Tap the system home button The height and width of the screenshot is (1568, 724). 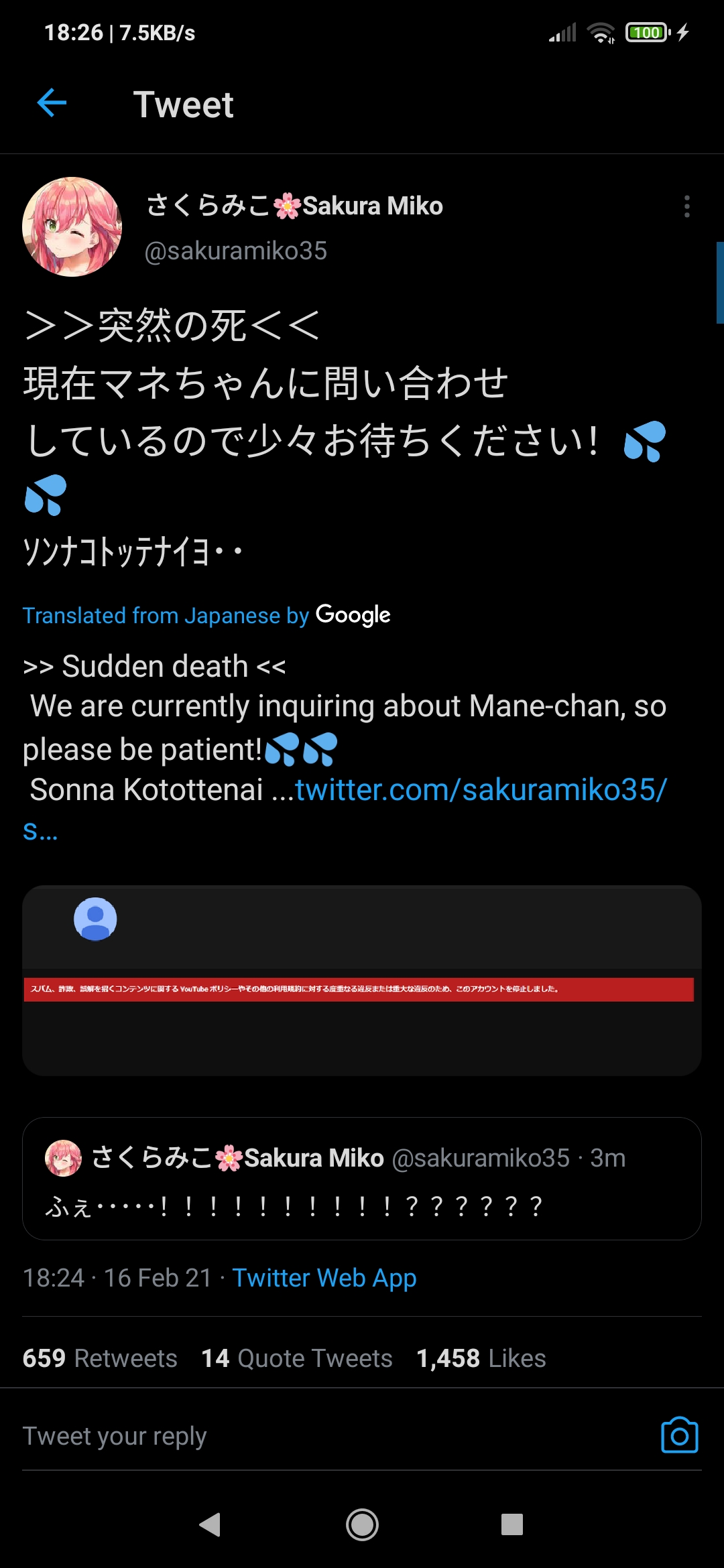[x=362, y=1524]
